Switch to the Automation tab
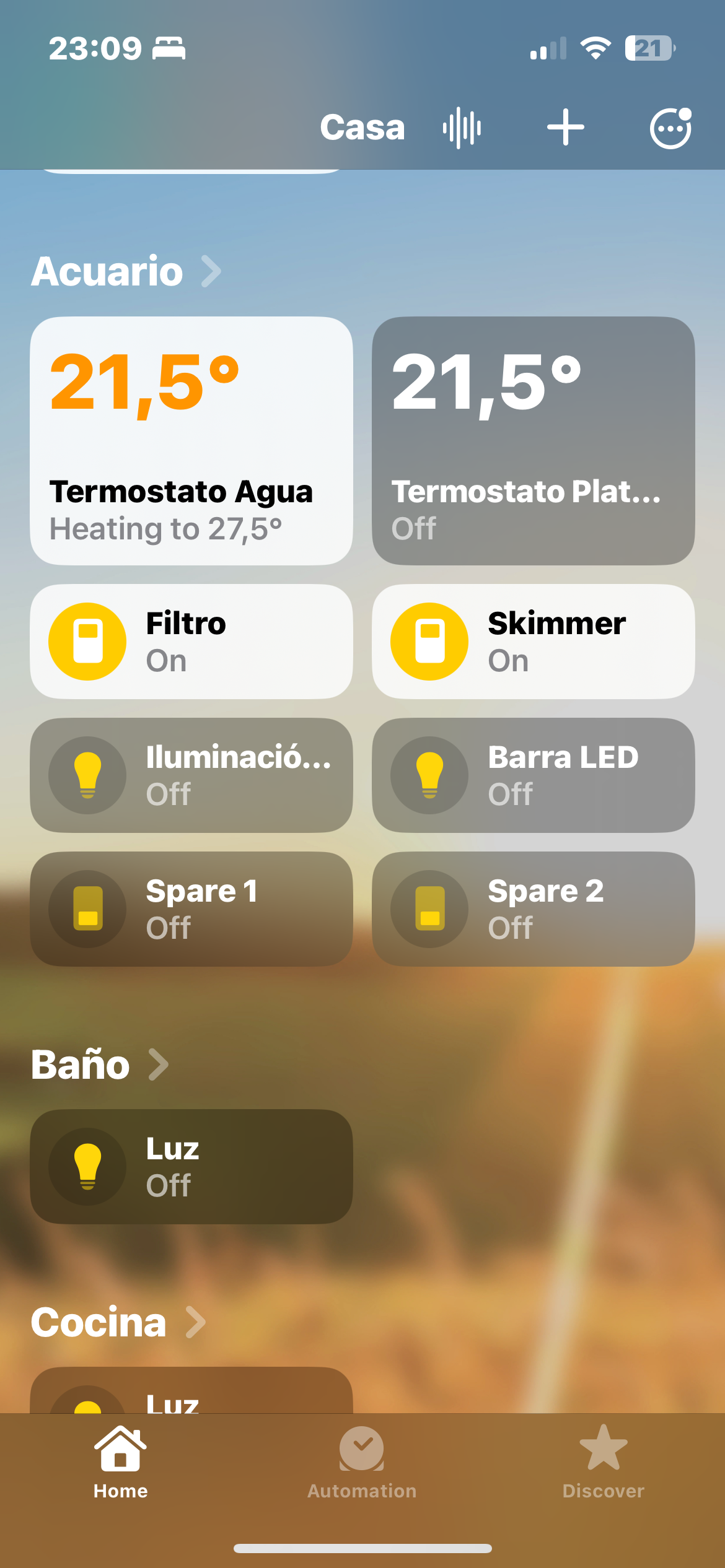The height and width of the screenshot is (1568, 725). point(362,1461)
